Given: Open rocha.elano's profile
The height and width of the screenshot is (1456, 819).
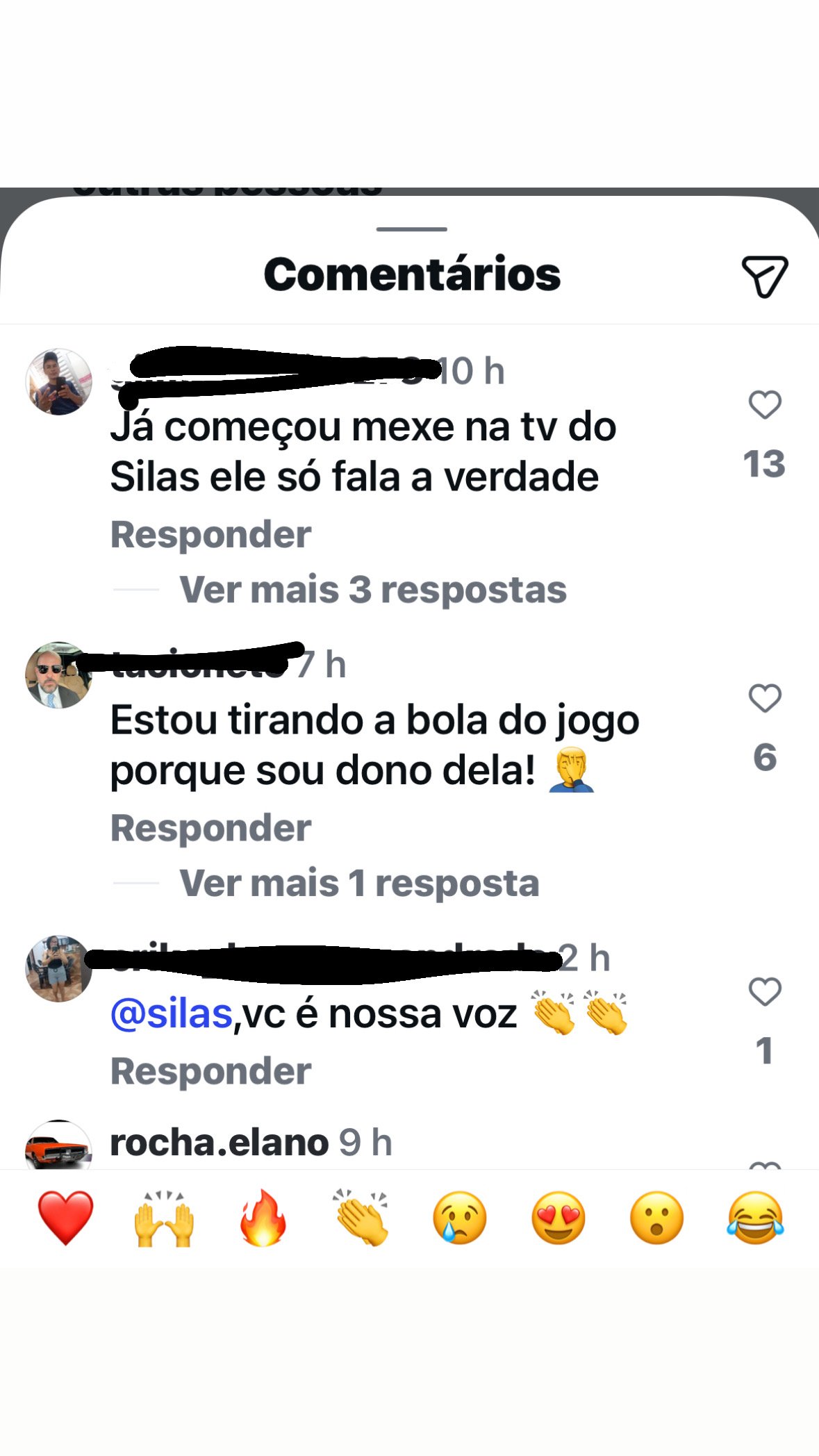Looking at the screenshot, I should click(219, 1143).
